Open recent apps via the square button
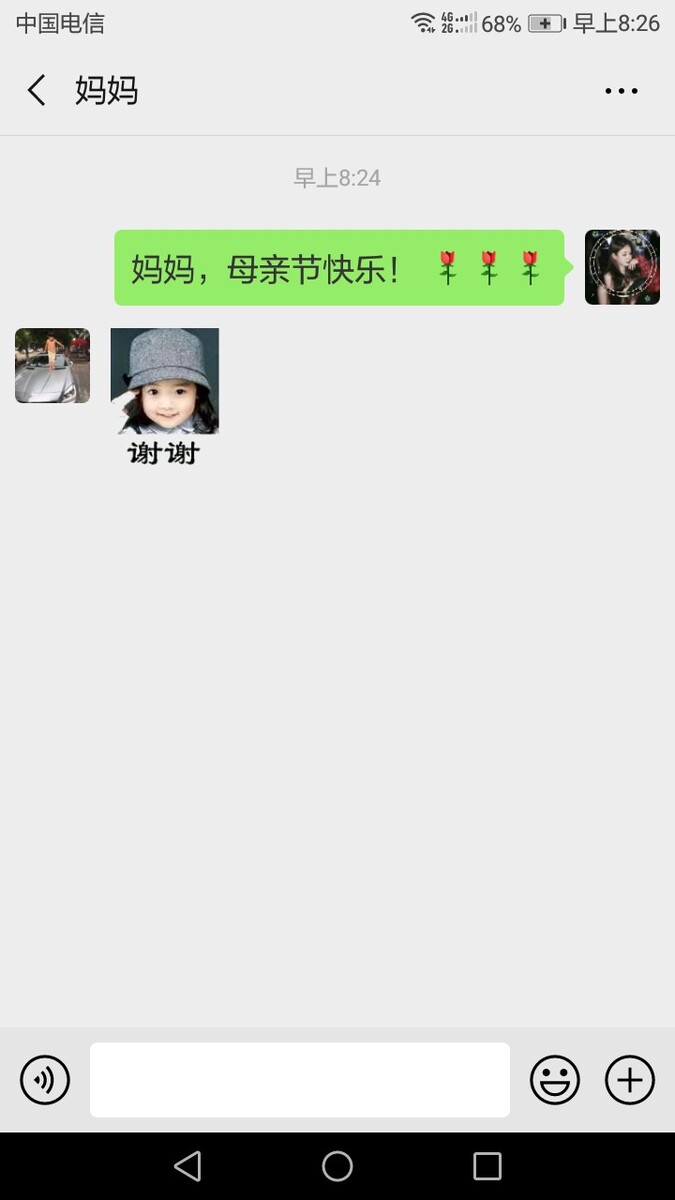The height and width of the screenshot is (1200, 675). 487,1166
